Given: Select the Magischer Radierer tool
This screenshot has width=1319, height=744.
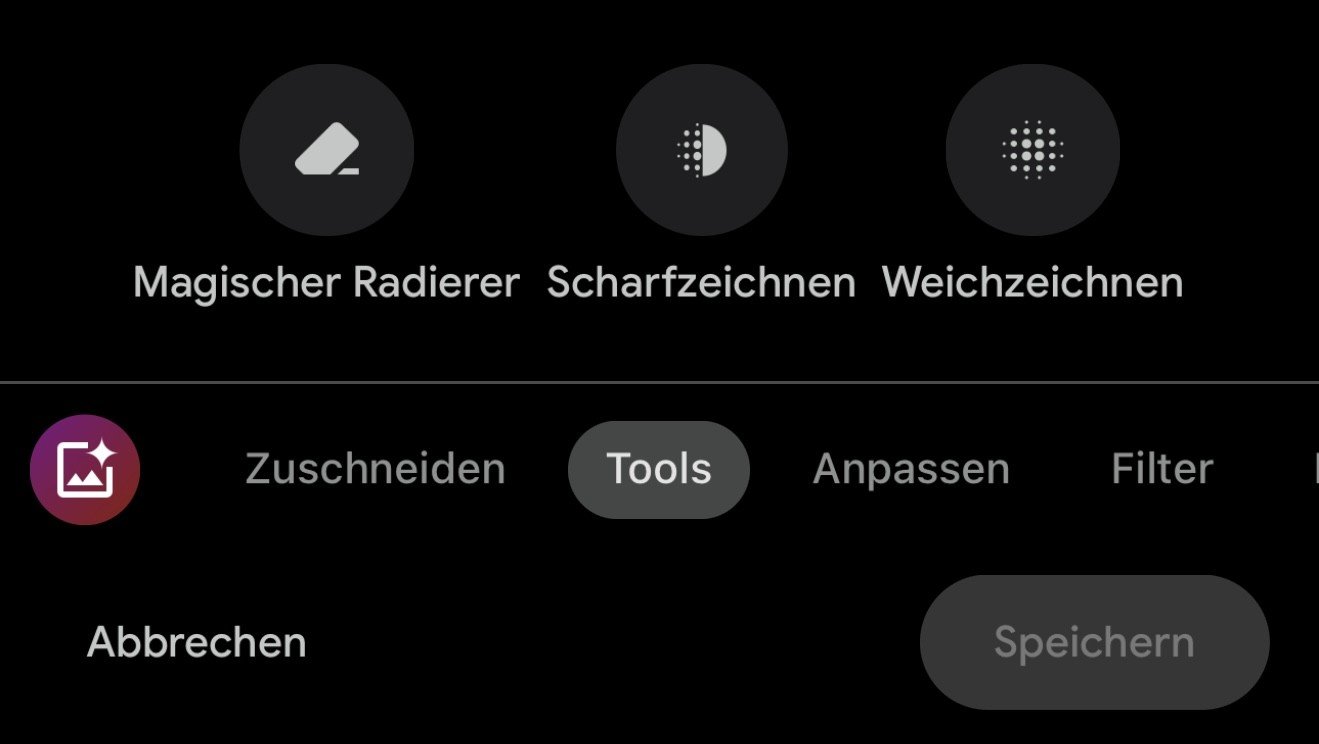Looking at the screenshot, I should pyautogui.click(x=326, y=151).
